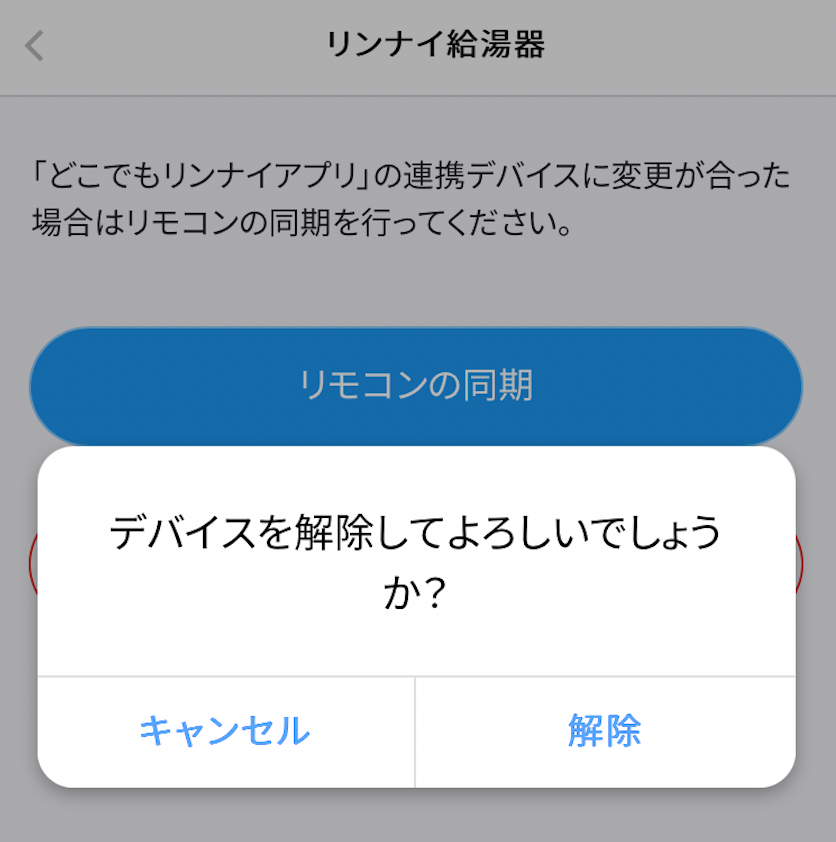Tap the リモコンの同期 button
The width and height of the screenshot is (836, 842).
tap(416, 386)
